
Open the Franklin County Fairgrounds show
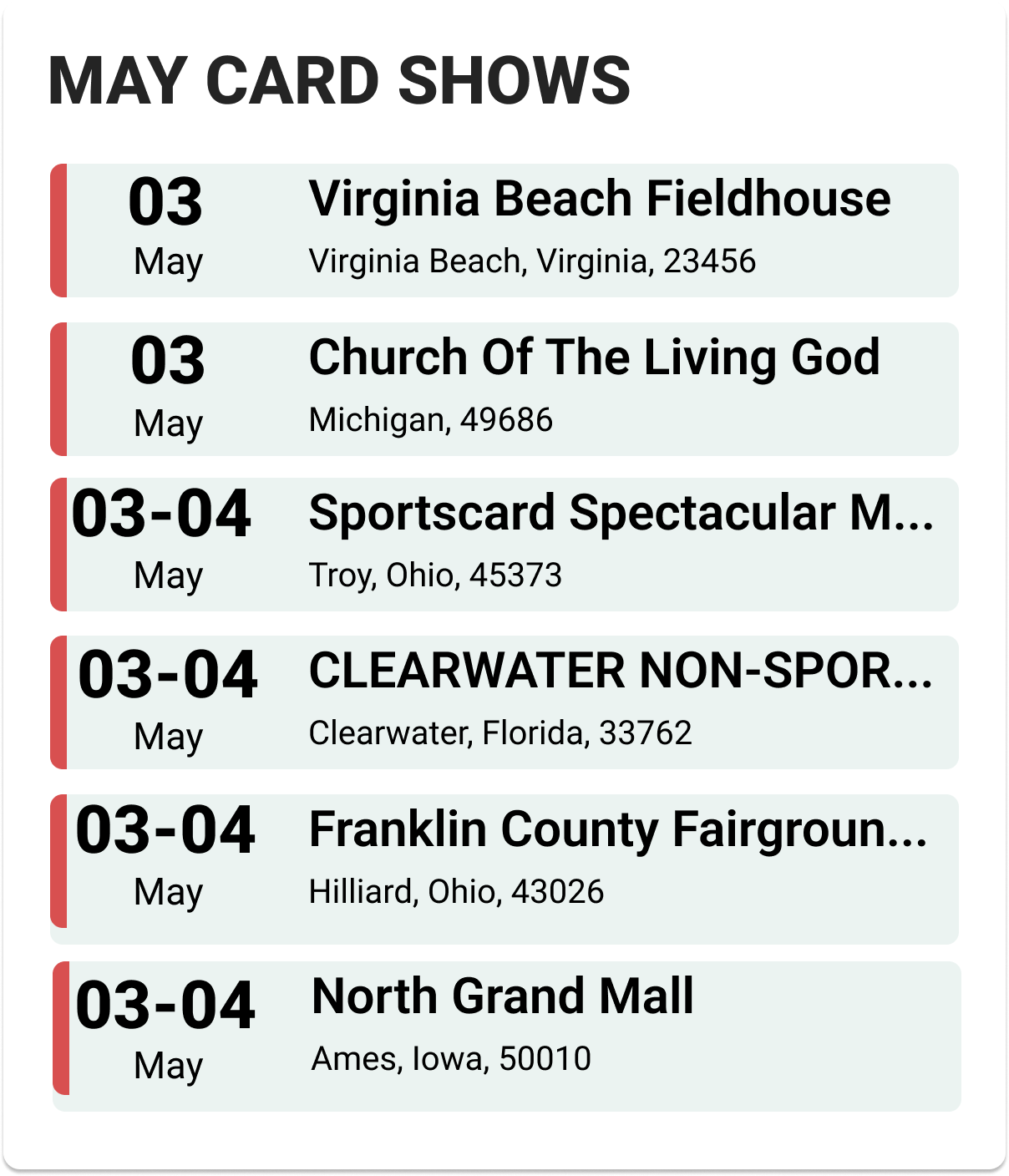[618, 831]
